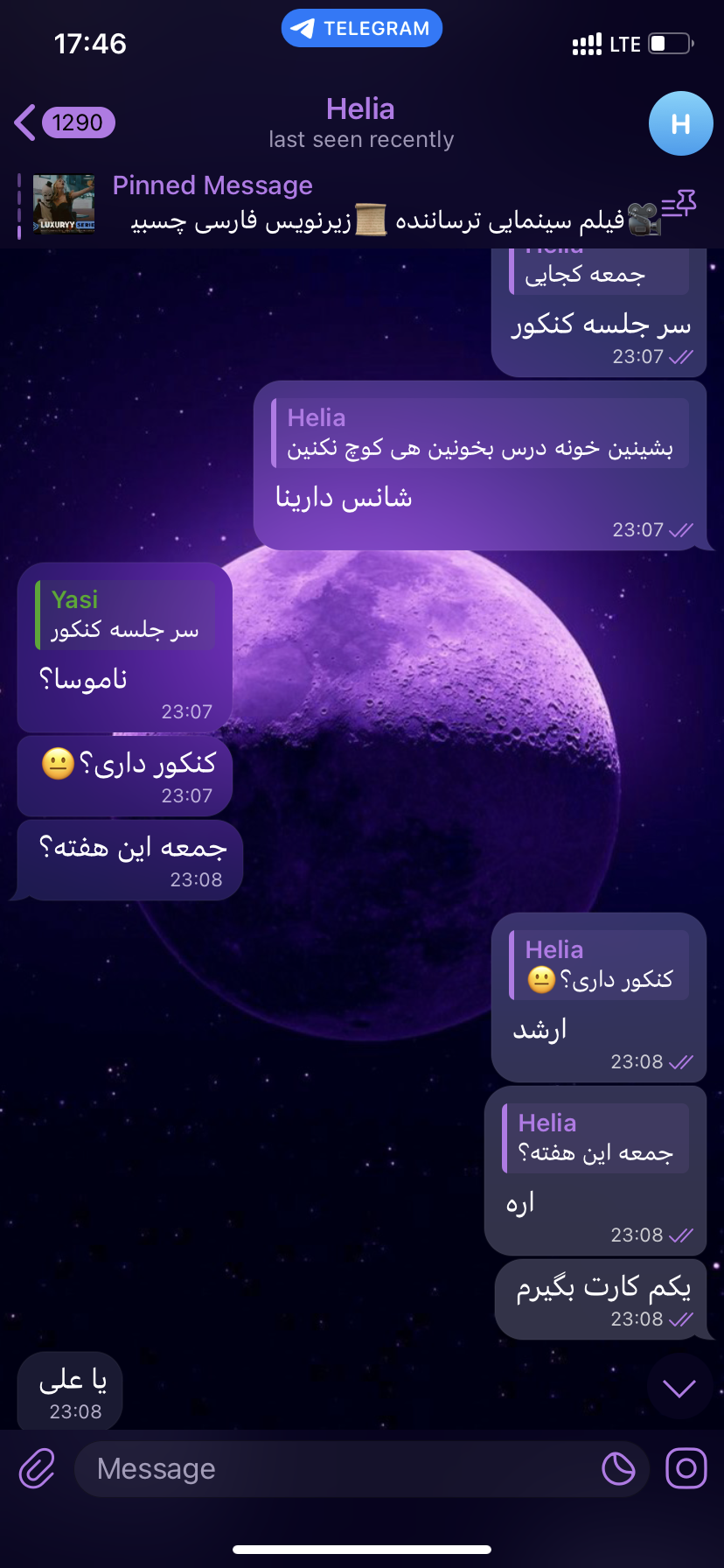Show the pinned messages list
Image resolution: width=724 pixels, height=1568 pixels.
pos(679,205)
